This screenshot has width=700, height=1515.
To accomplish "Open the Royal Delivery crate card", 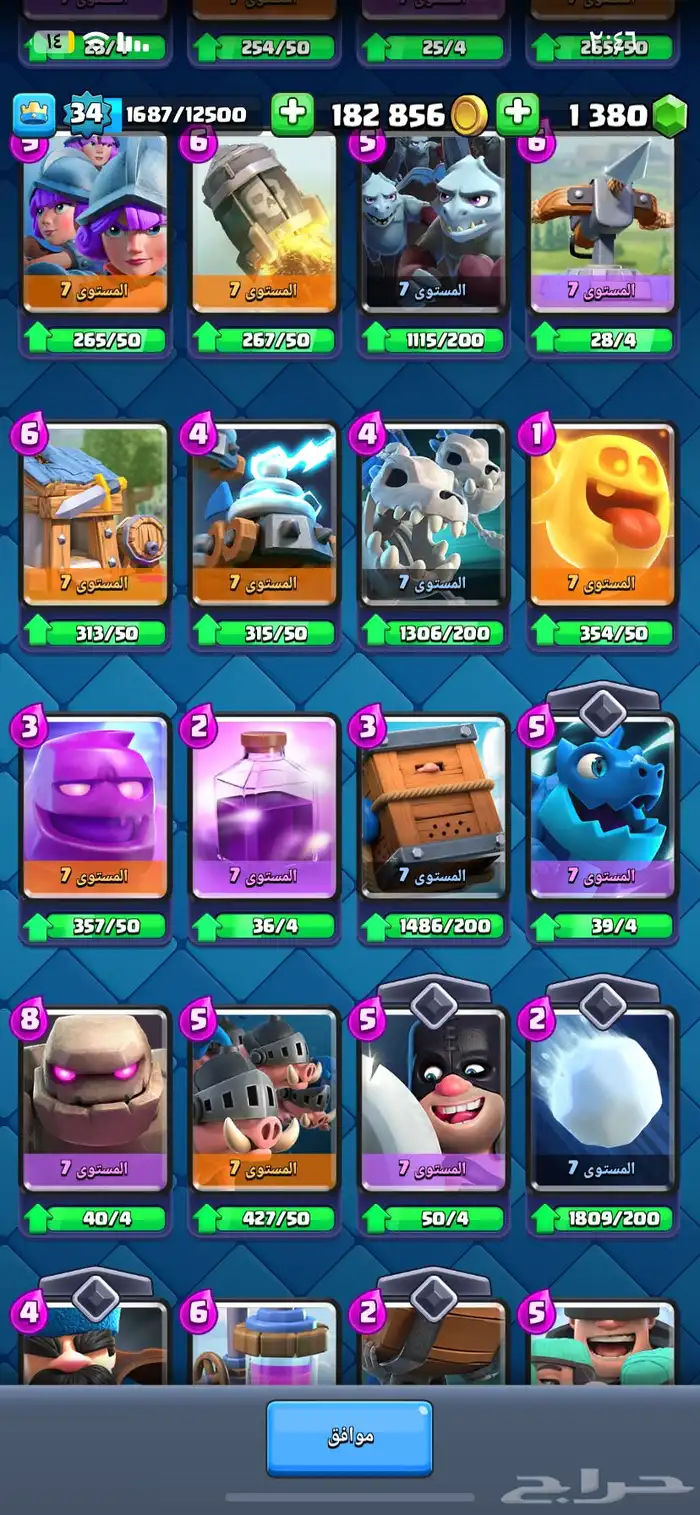I will (x=434, y=805).
